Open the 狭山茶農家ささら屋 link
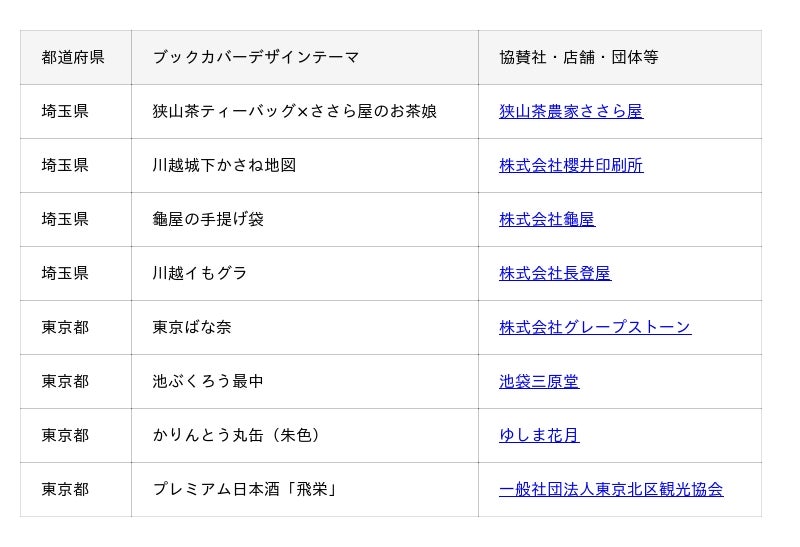Viewport: 800px width, 547px height. click(x=571, y=111)
